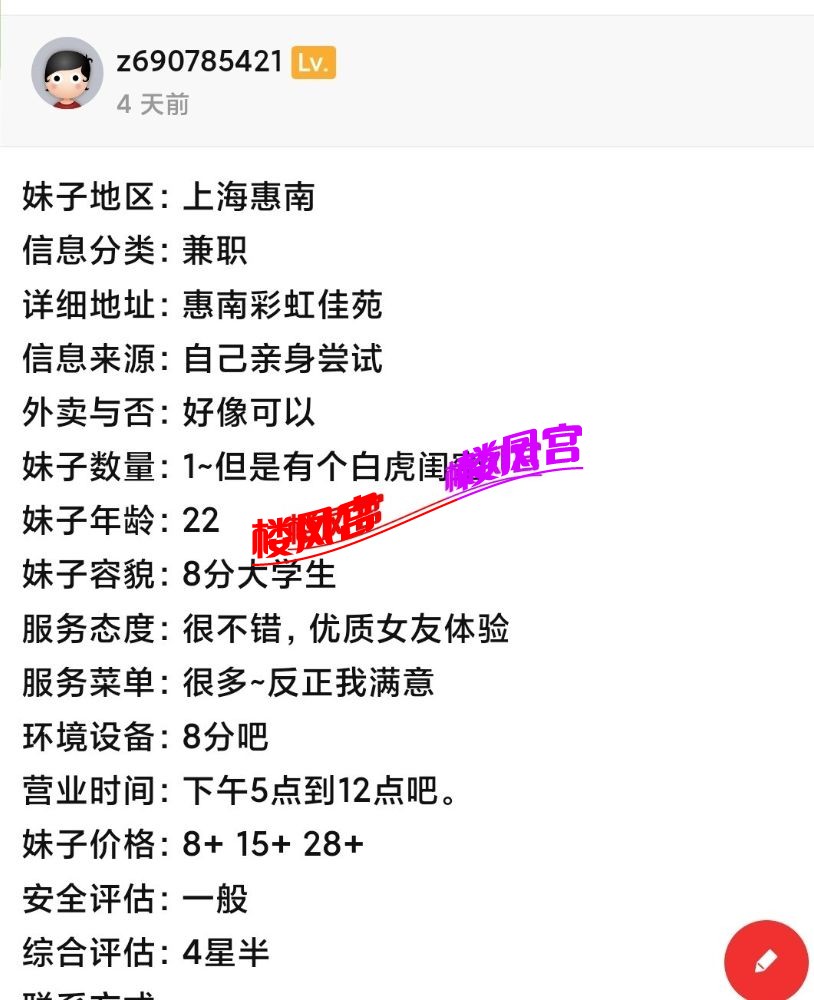This screenshot has height=1000, width=814.
Task: Open username z690785421's profile
Action: pos(200,62)
